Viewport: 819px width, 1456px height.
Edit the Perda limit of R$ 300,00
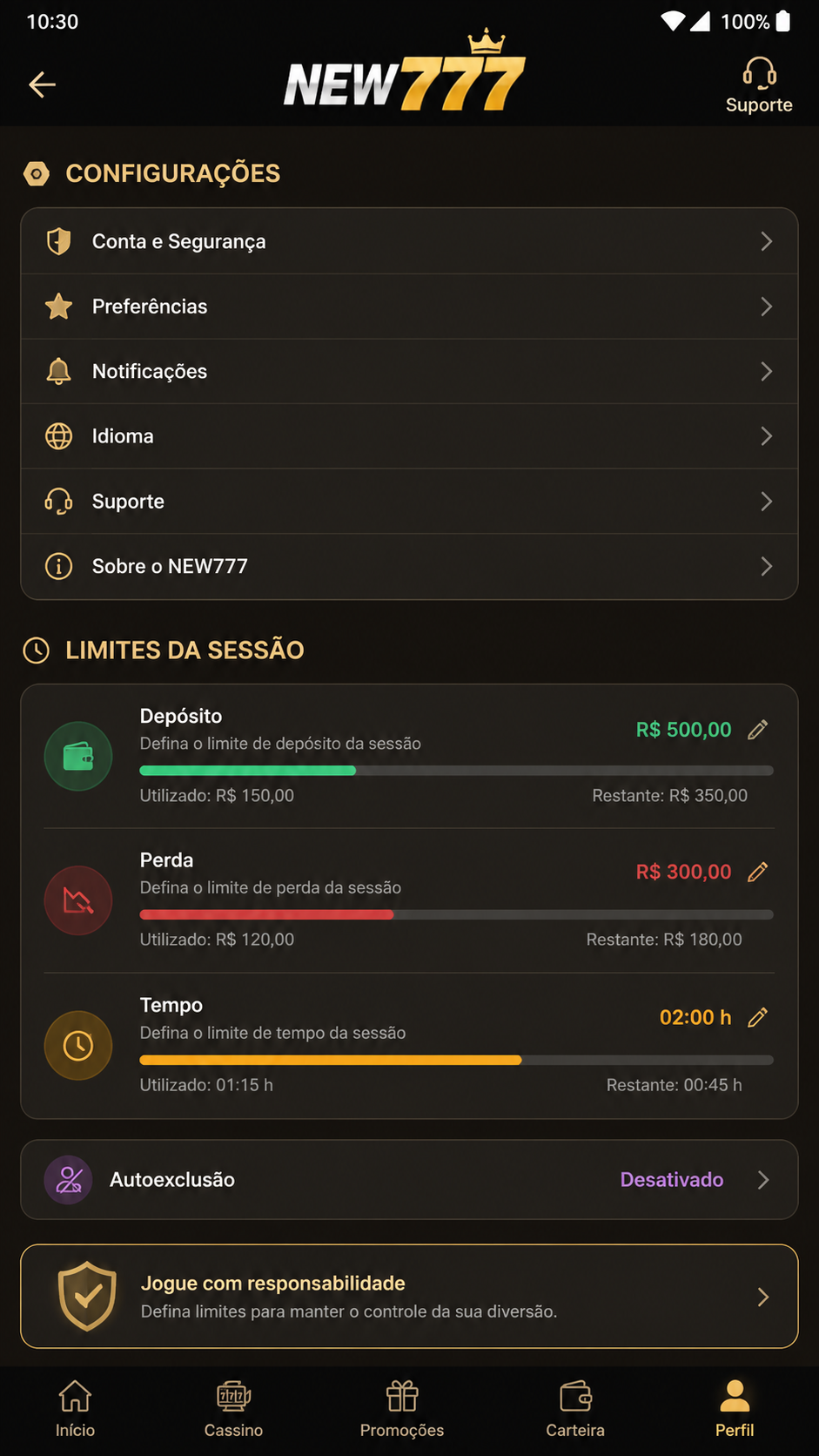(x=758, y=872)
